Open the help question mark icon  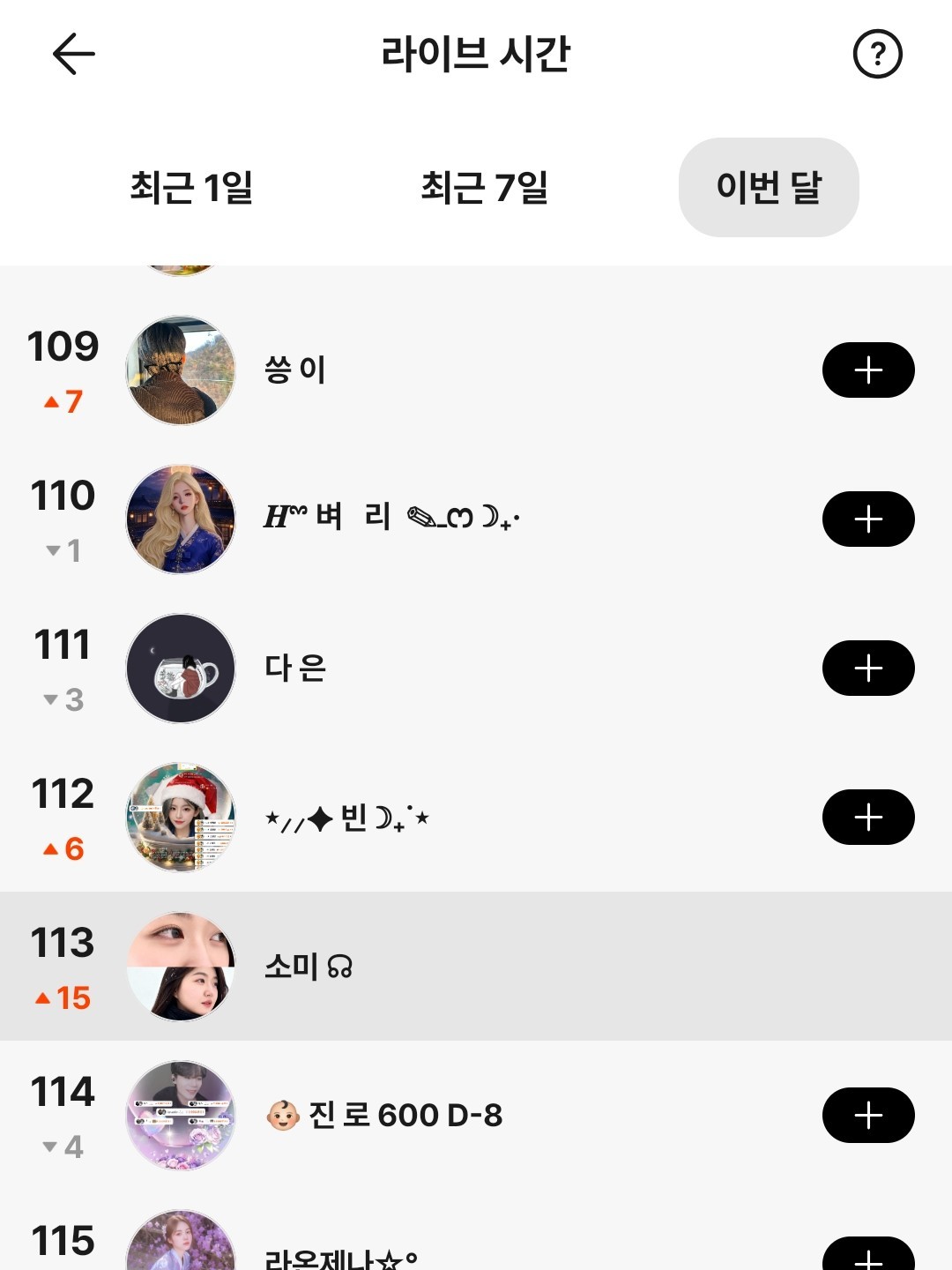point(877,55)
